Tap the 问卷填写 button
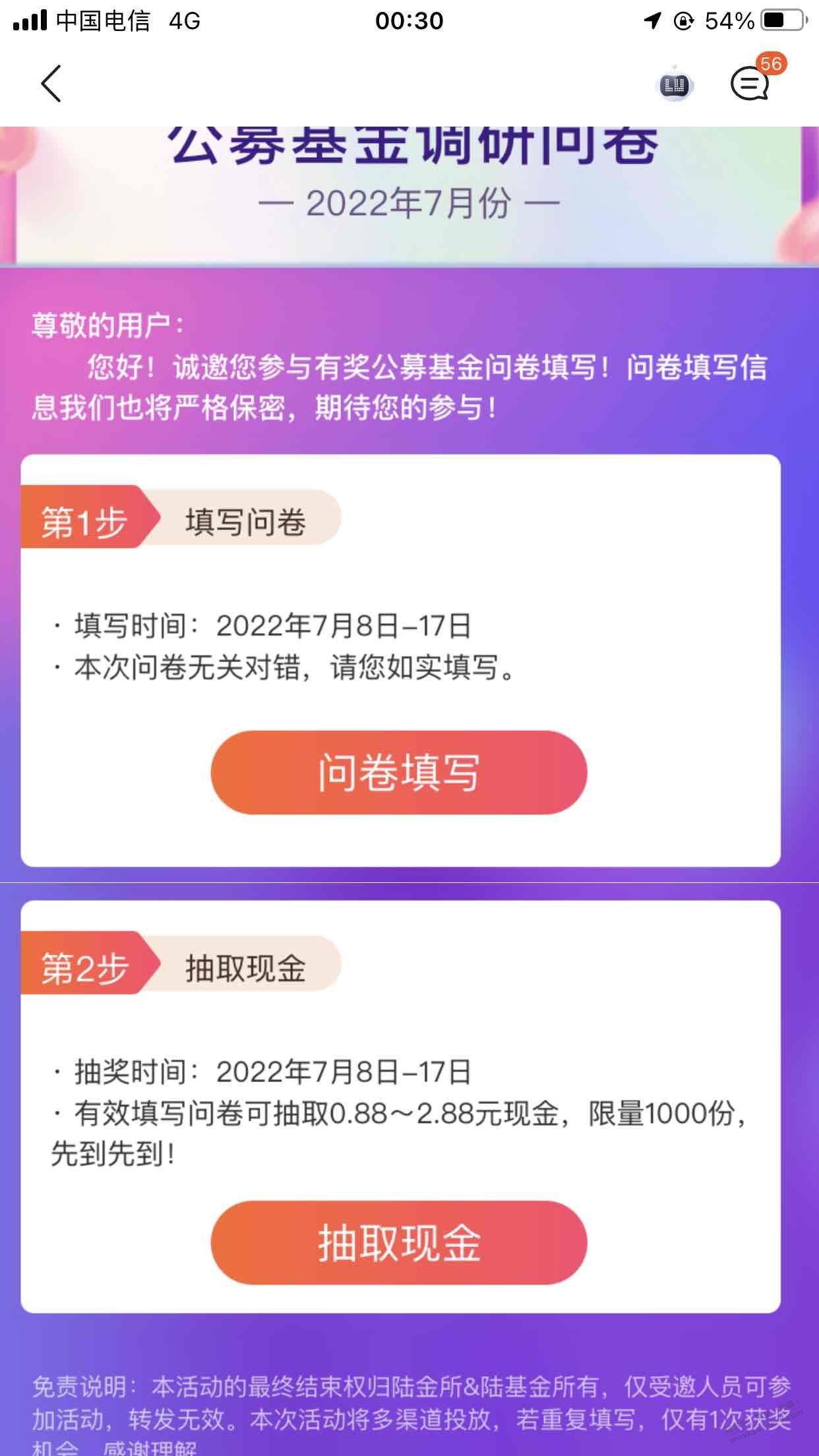 (x=399, y=772)
